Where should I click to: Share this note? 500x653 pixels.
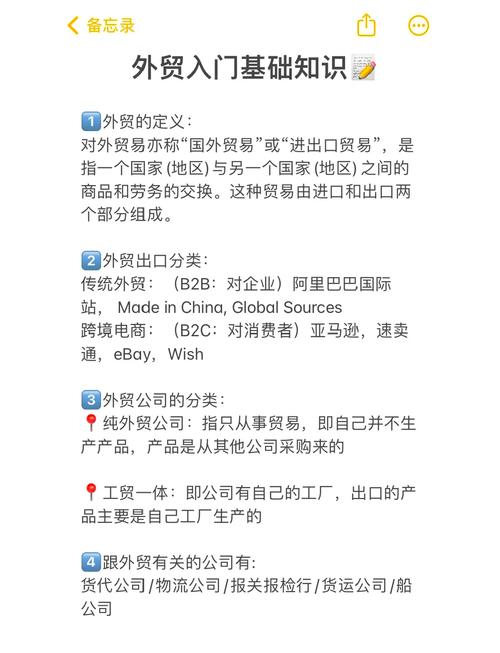click(366, 25)
